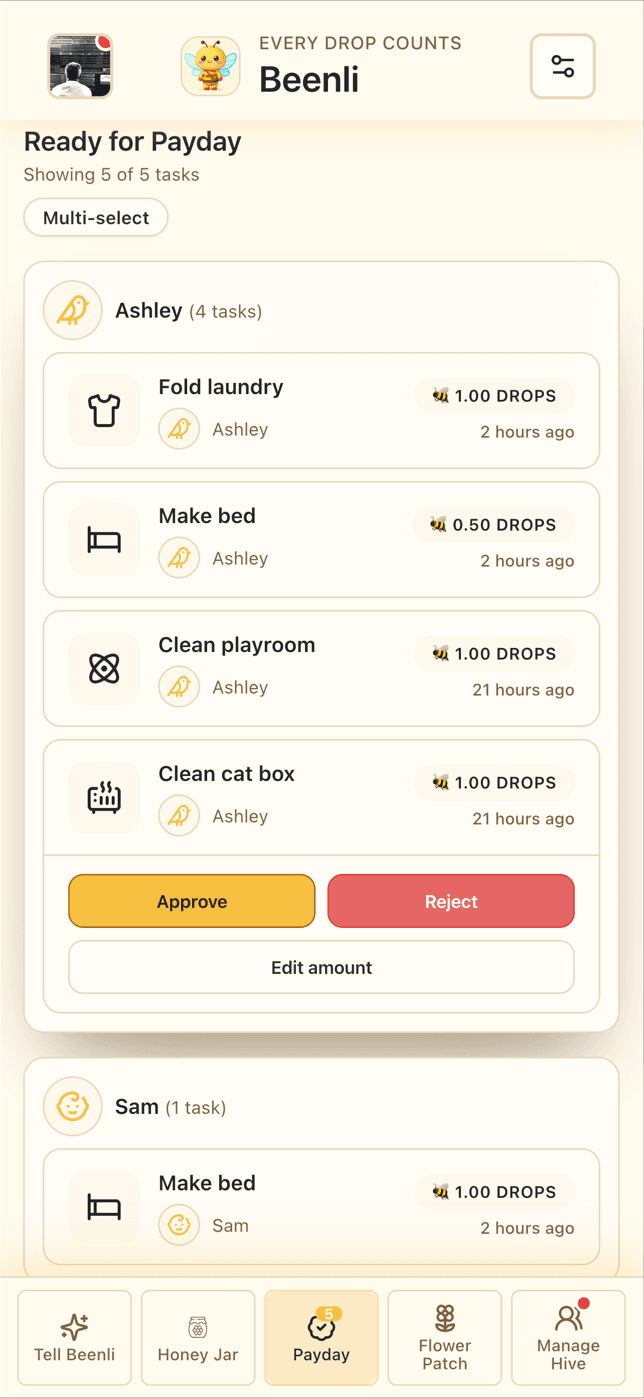Open the Clean playroom task
Screen dimensions: 644x1398
click(321, 668)
